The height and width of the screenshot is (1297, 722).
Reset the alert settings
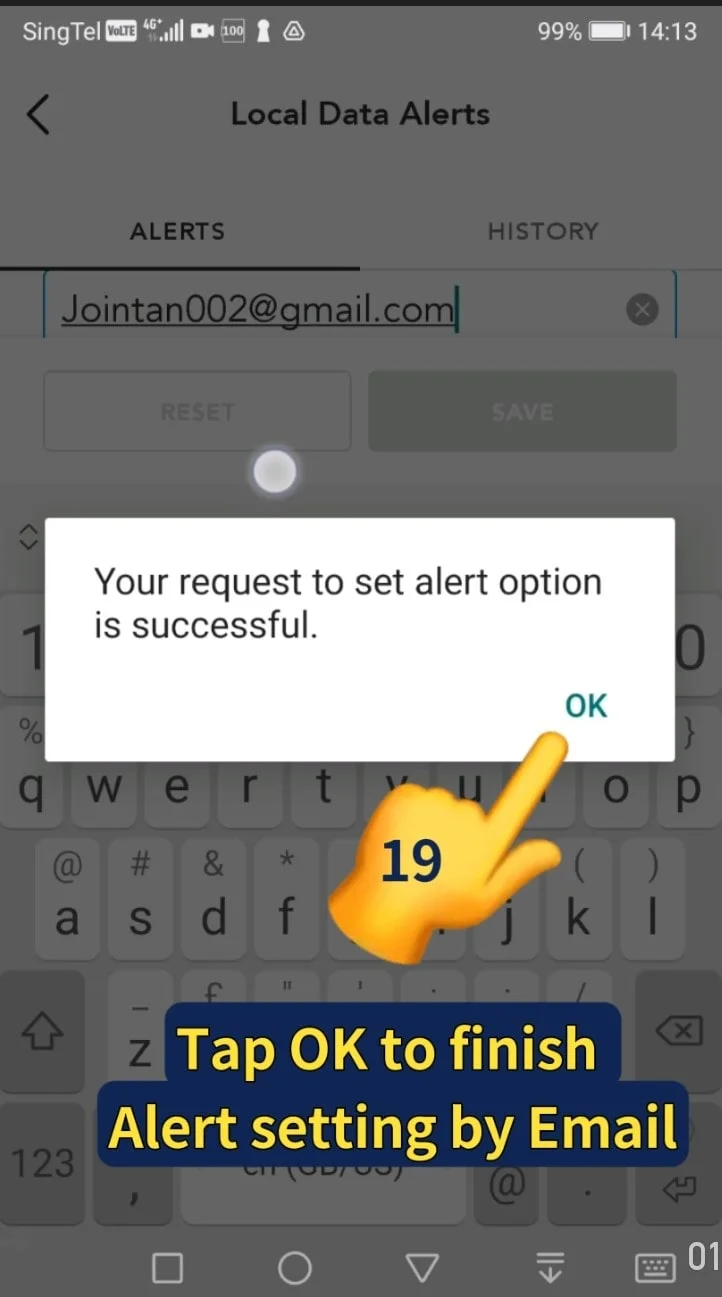click(197, 412)
